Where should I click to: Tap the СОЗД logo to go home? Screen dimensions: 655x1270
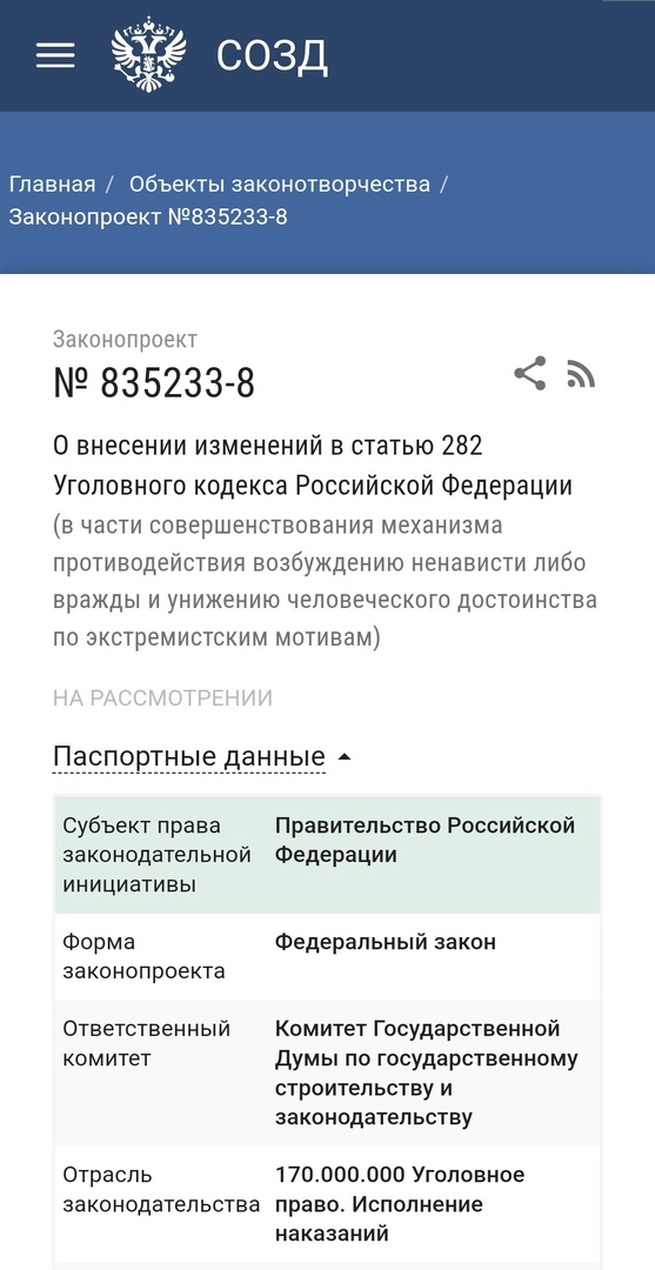pos(219,55)
